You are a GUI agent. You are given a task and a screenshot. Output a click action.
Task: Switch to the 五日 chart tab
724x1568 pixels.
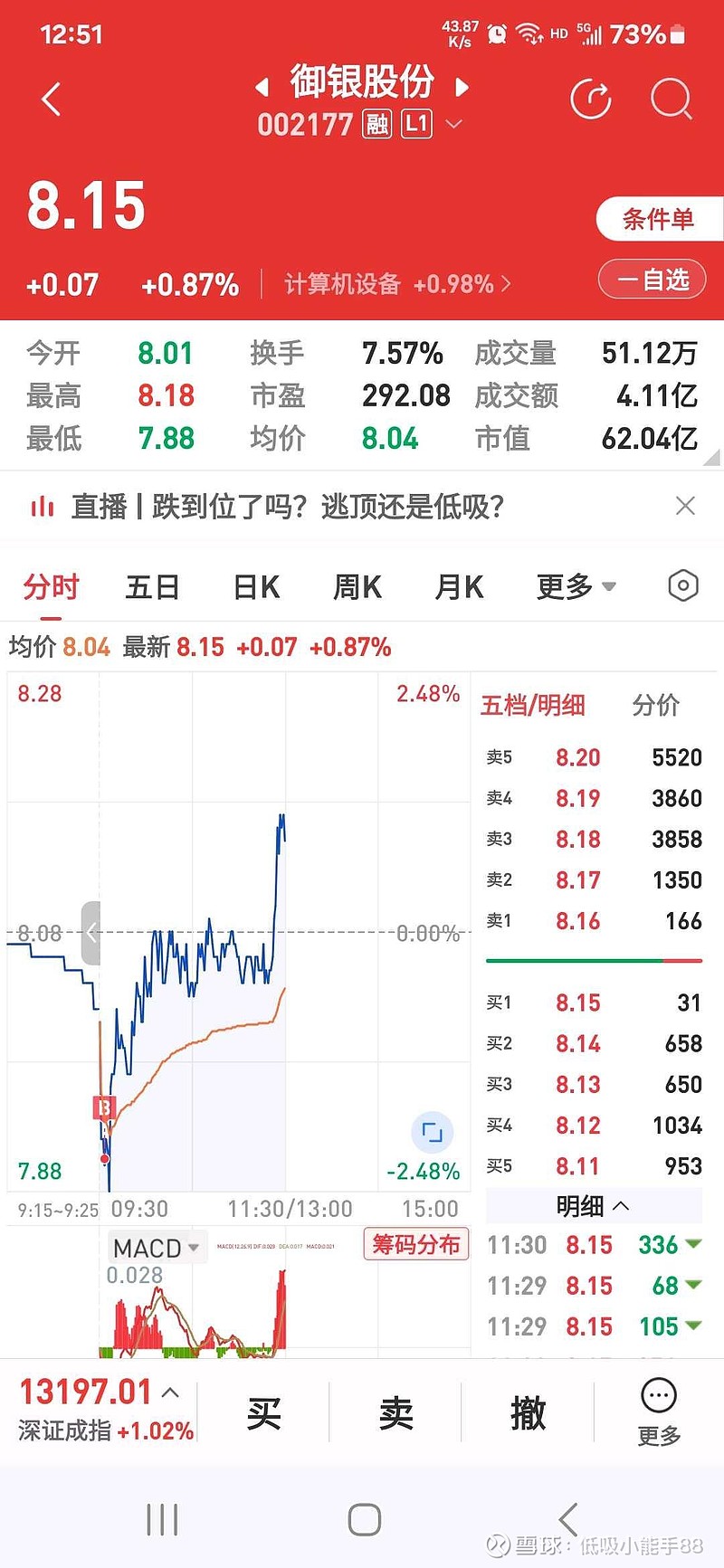tap(152, 587)
